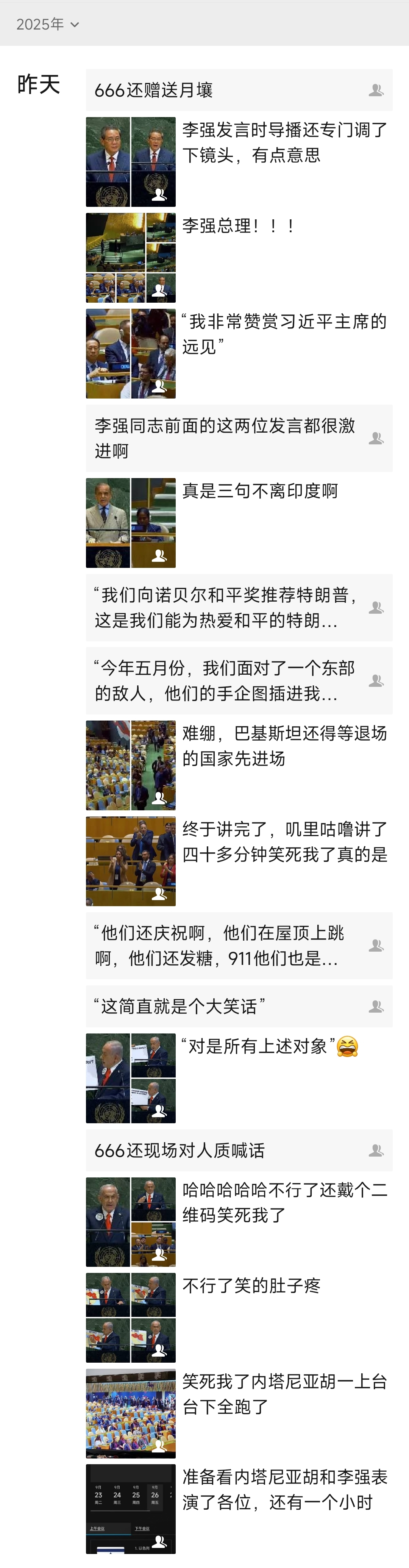Open the post '李强发言时导播还专门调了下镜头'
409x1568 pixels.
click(239, 162)
